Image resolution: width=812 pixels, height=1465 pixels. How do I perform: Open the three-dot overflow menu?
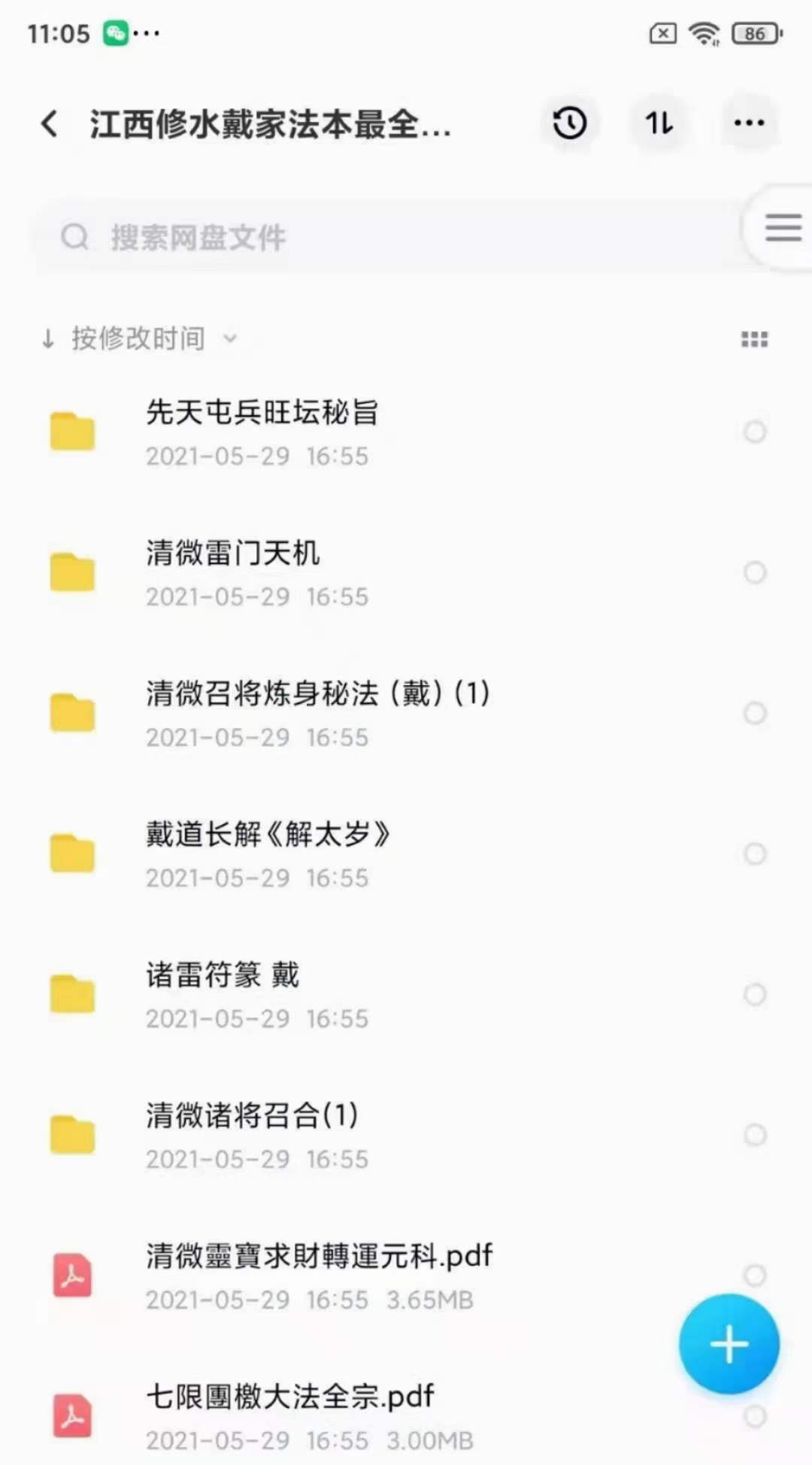749,123
